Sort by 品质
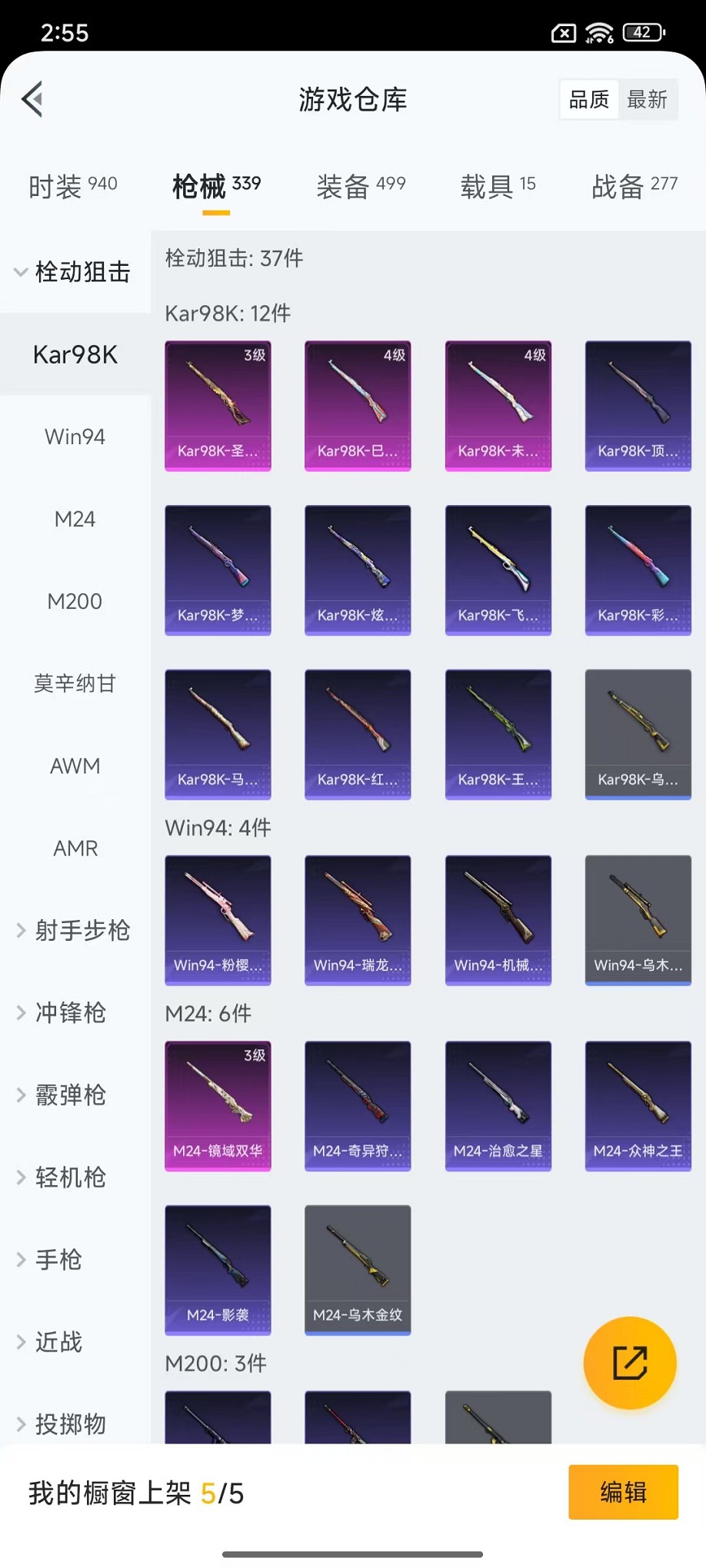 589,99
